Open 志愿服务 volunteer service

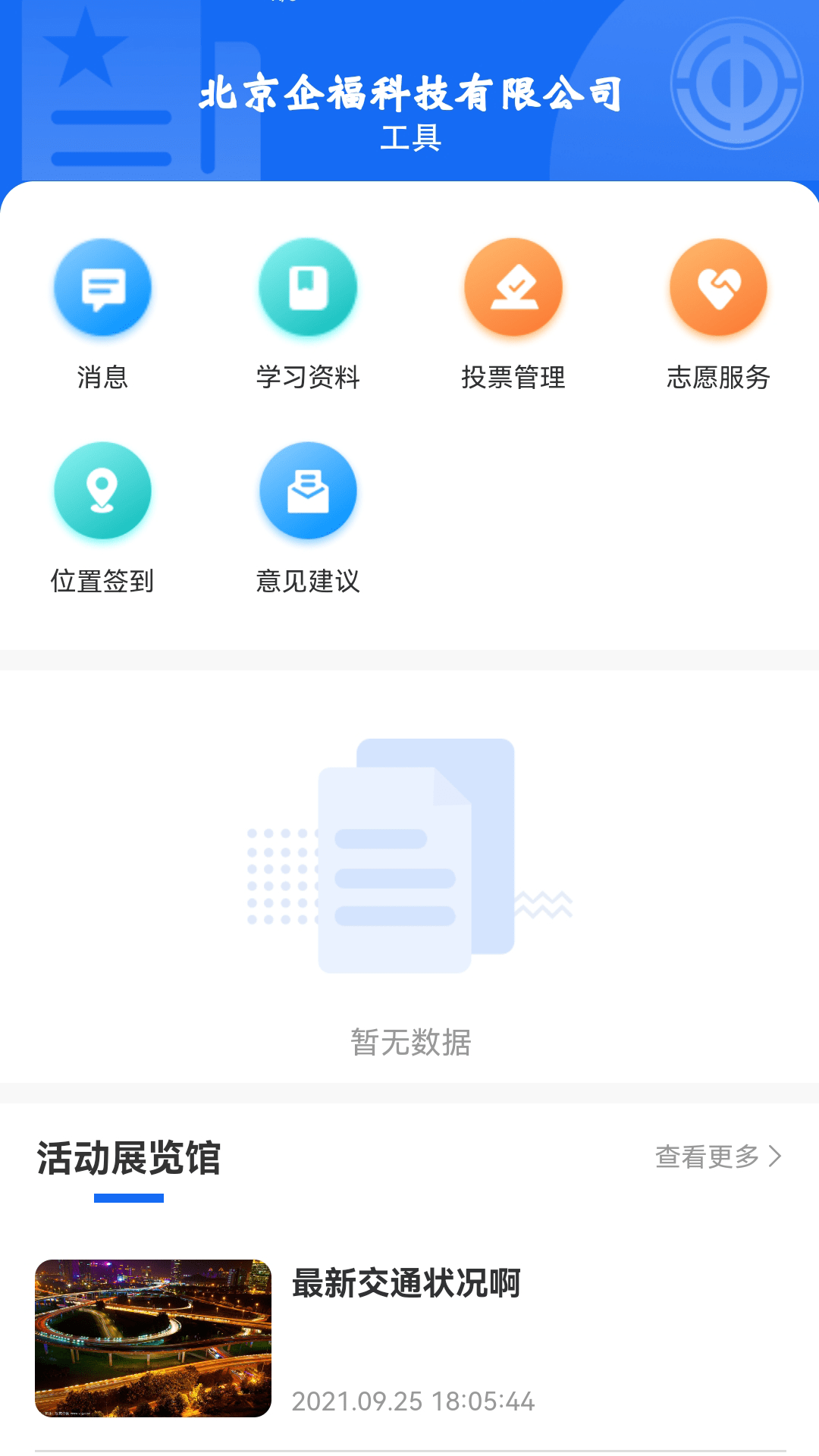pos(718,288)
